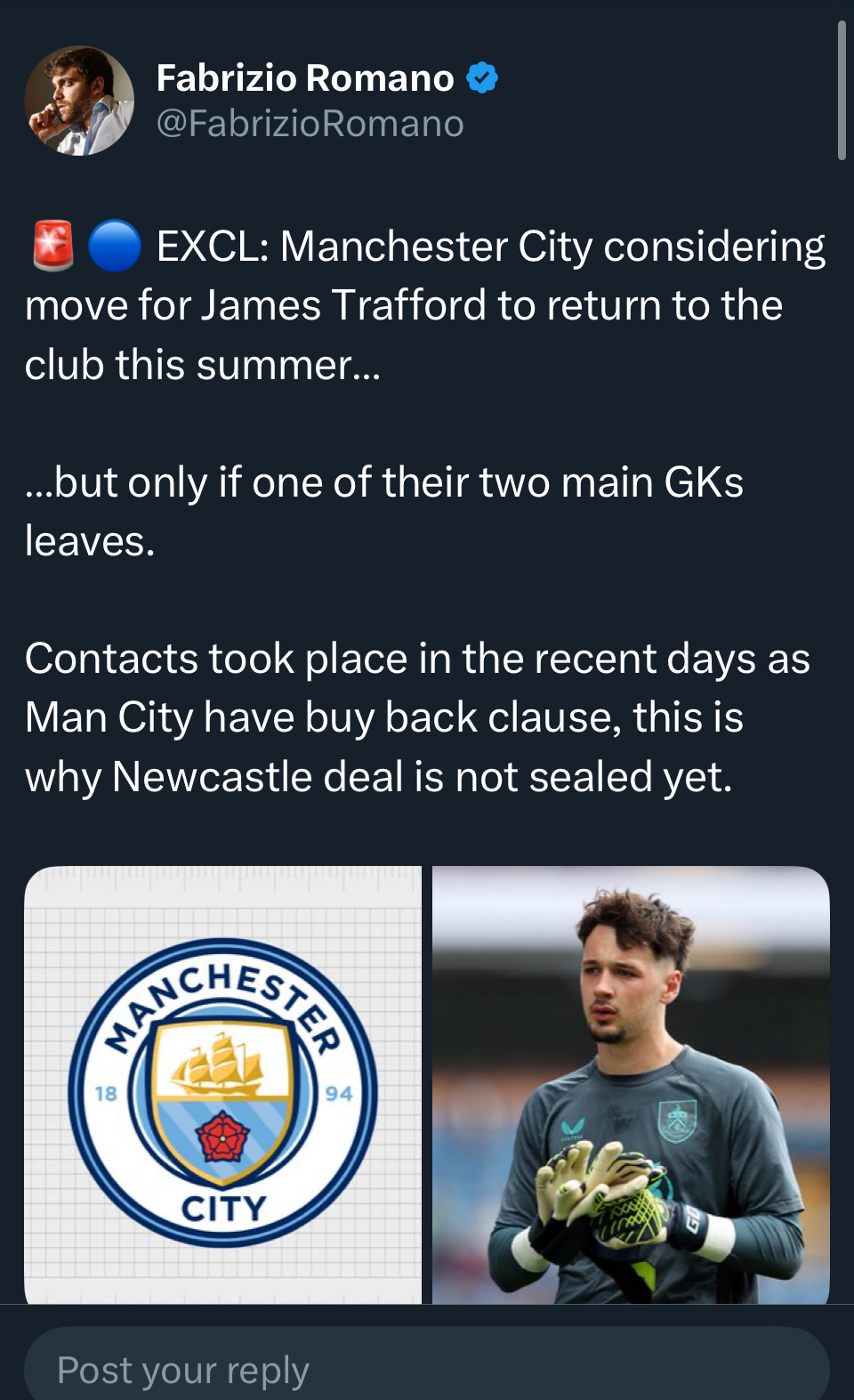View the Manchester City crest image

(223, 1085)
